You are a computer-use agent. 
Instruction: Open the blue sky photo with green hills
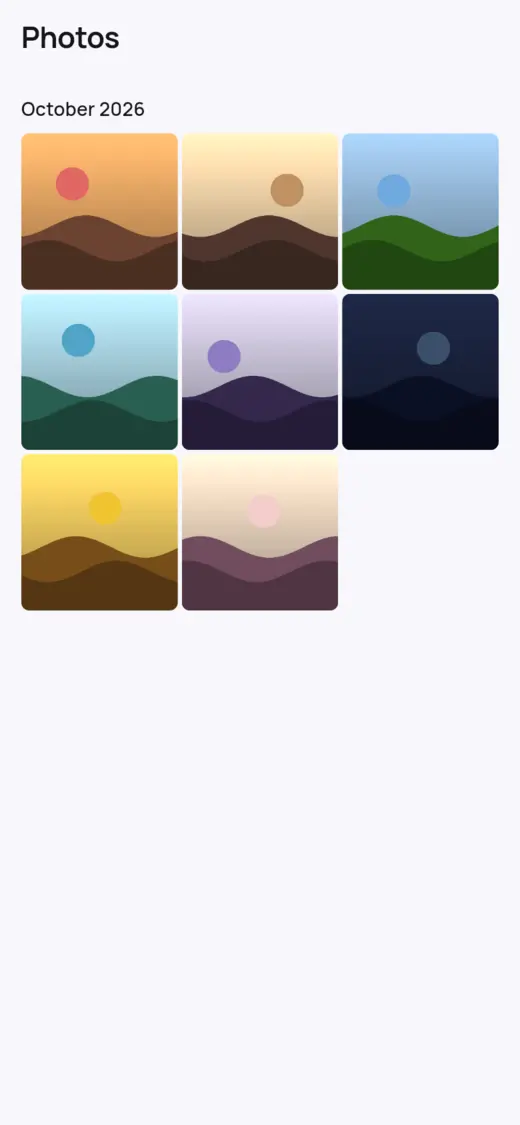pos(420,211)
